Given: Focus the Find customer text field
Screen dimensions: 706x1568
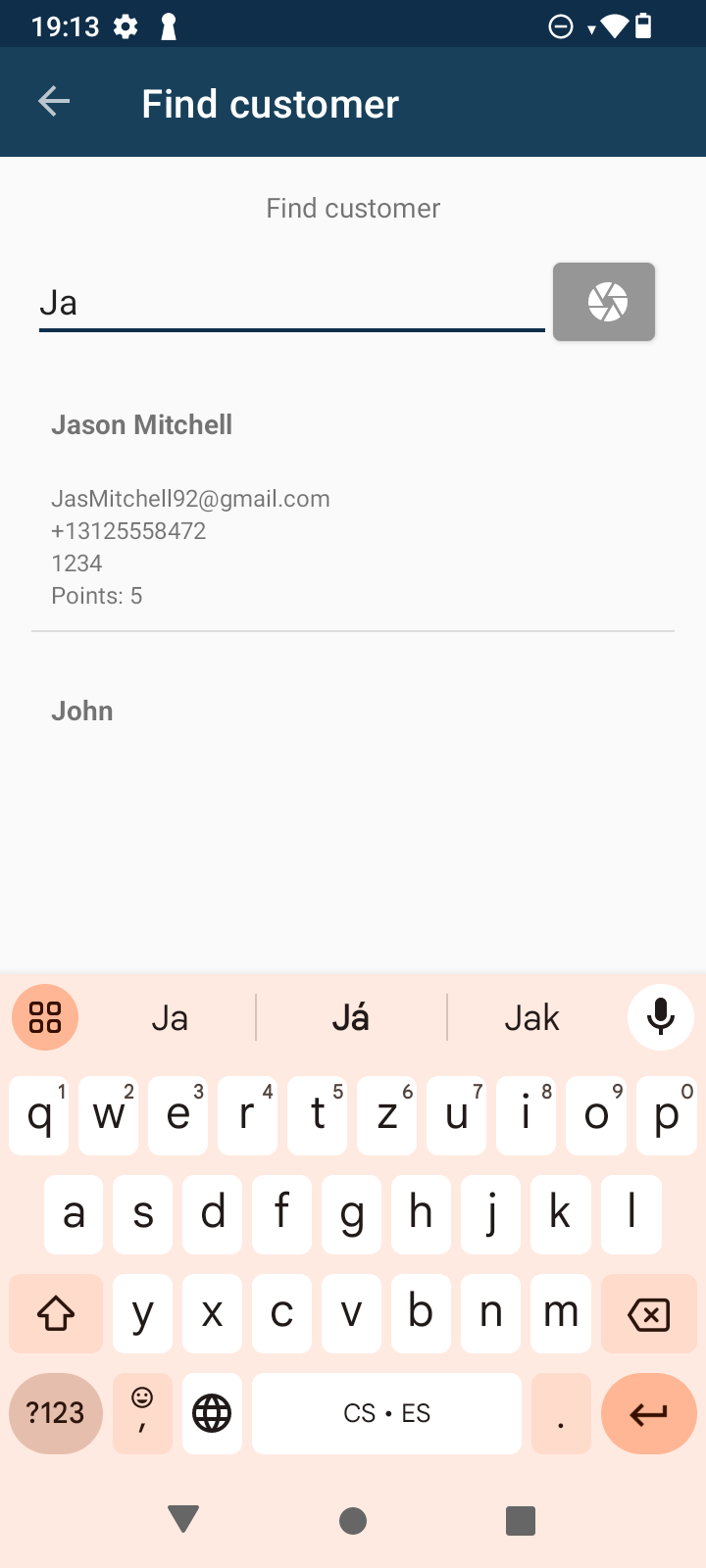Looking at the screenshot, I should pos(292,303).
